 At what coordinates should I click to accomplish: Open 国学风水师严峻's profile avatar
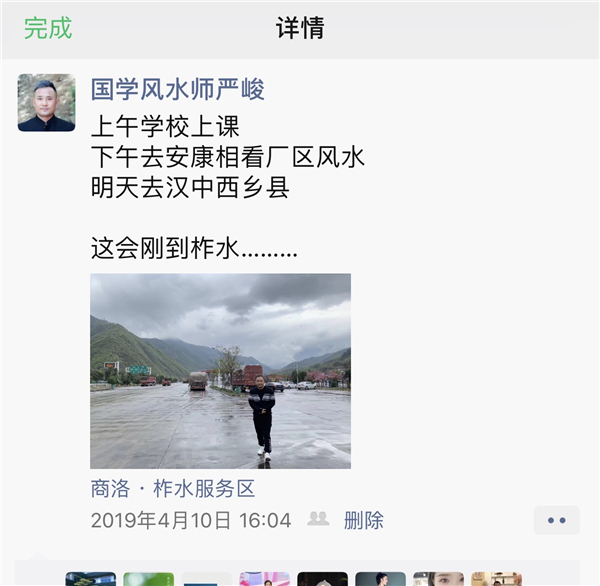tap(46, 102)
